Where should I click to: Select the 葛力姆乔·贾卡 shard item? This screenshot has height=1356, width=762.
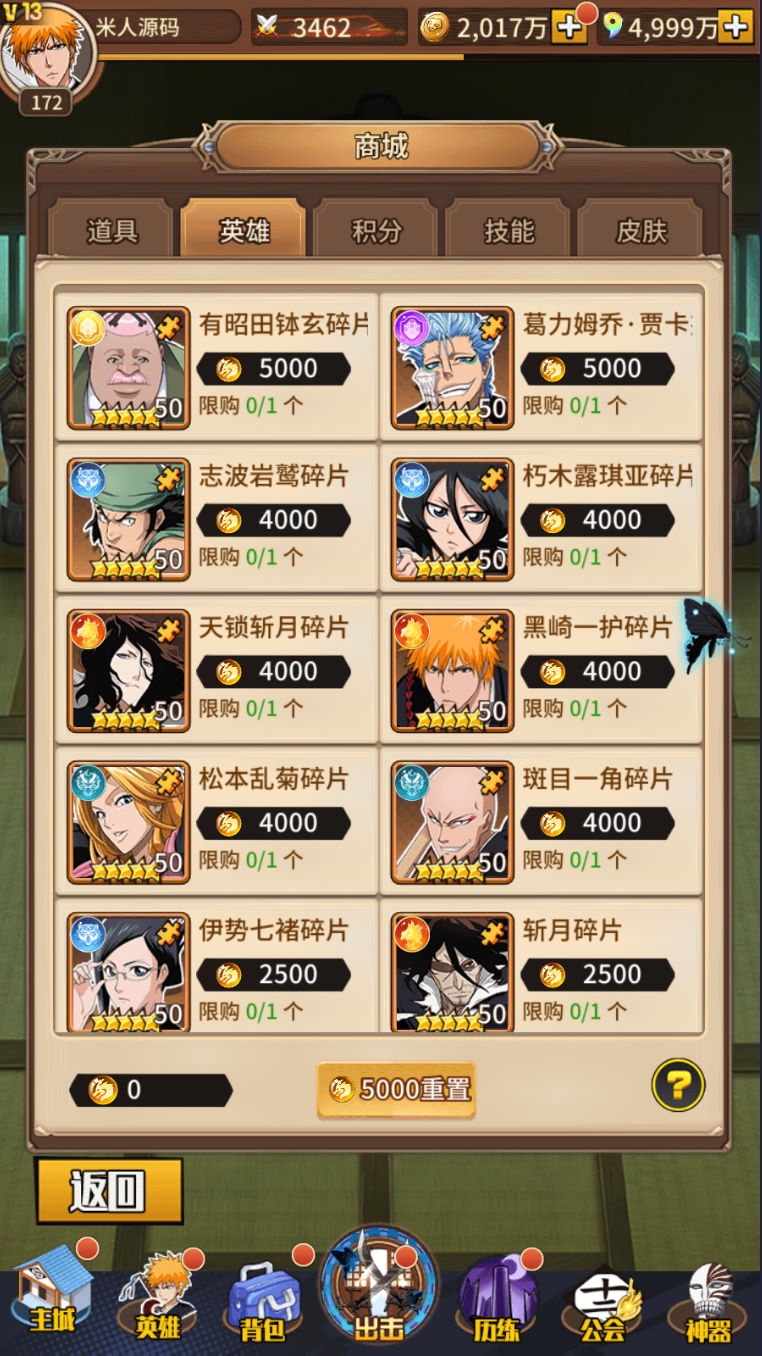pos(541,368)
